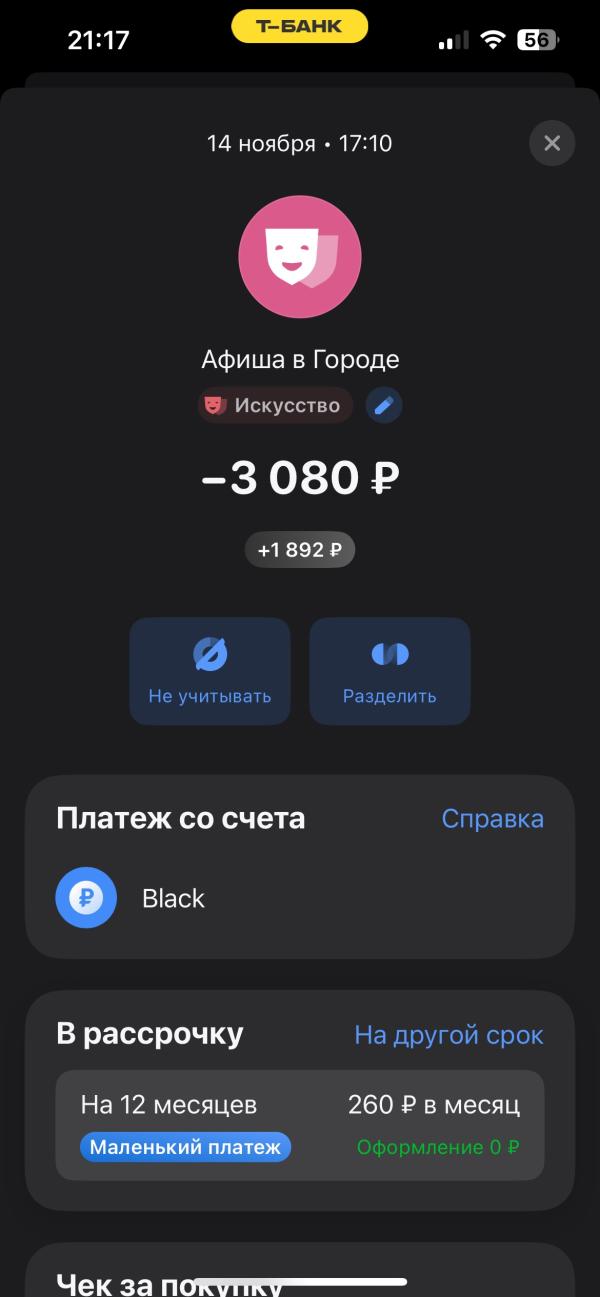Select Не учитывать to exclude this expense

210,670
